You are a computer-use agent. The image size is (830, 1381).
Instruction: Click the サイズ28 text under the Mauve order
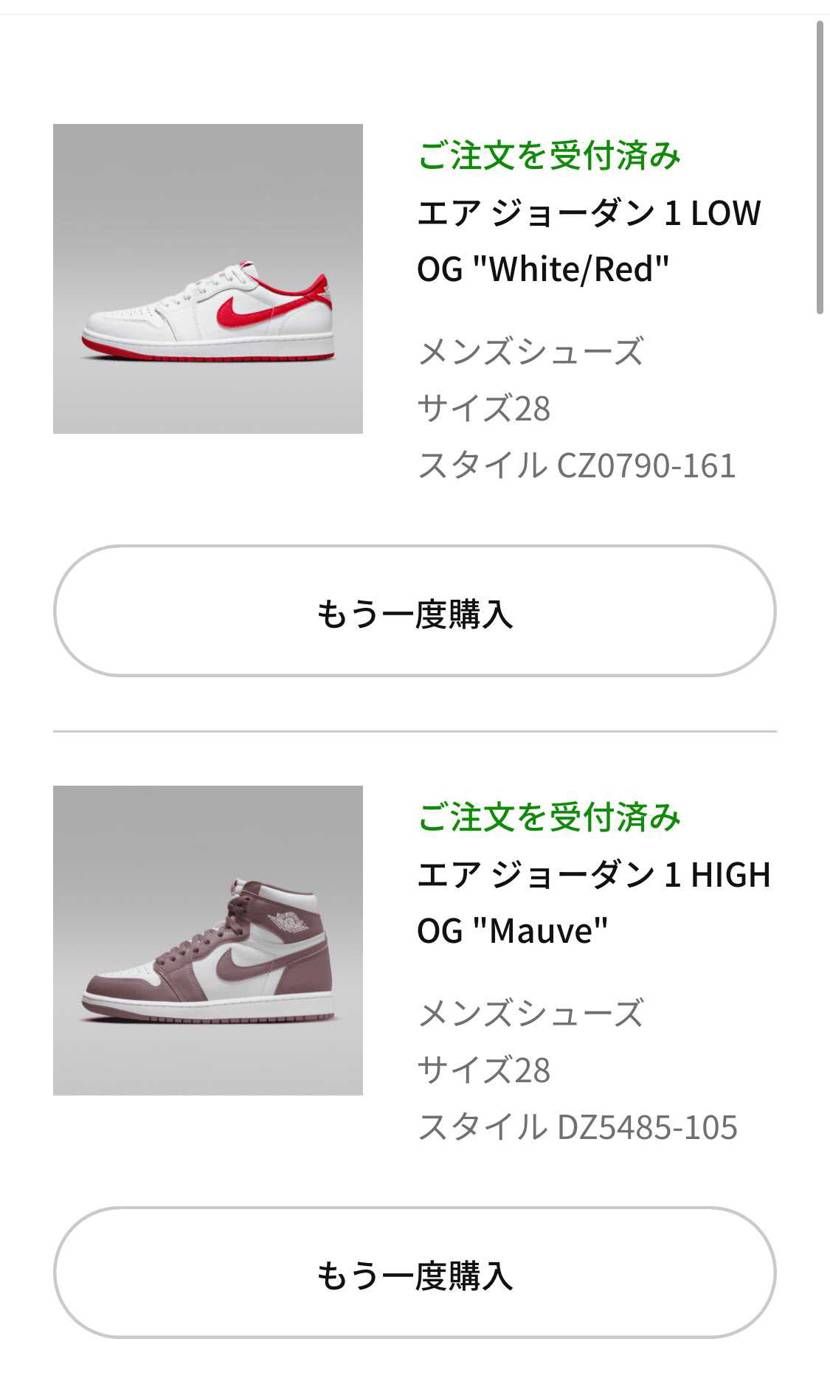[x=483, y=1069]
